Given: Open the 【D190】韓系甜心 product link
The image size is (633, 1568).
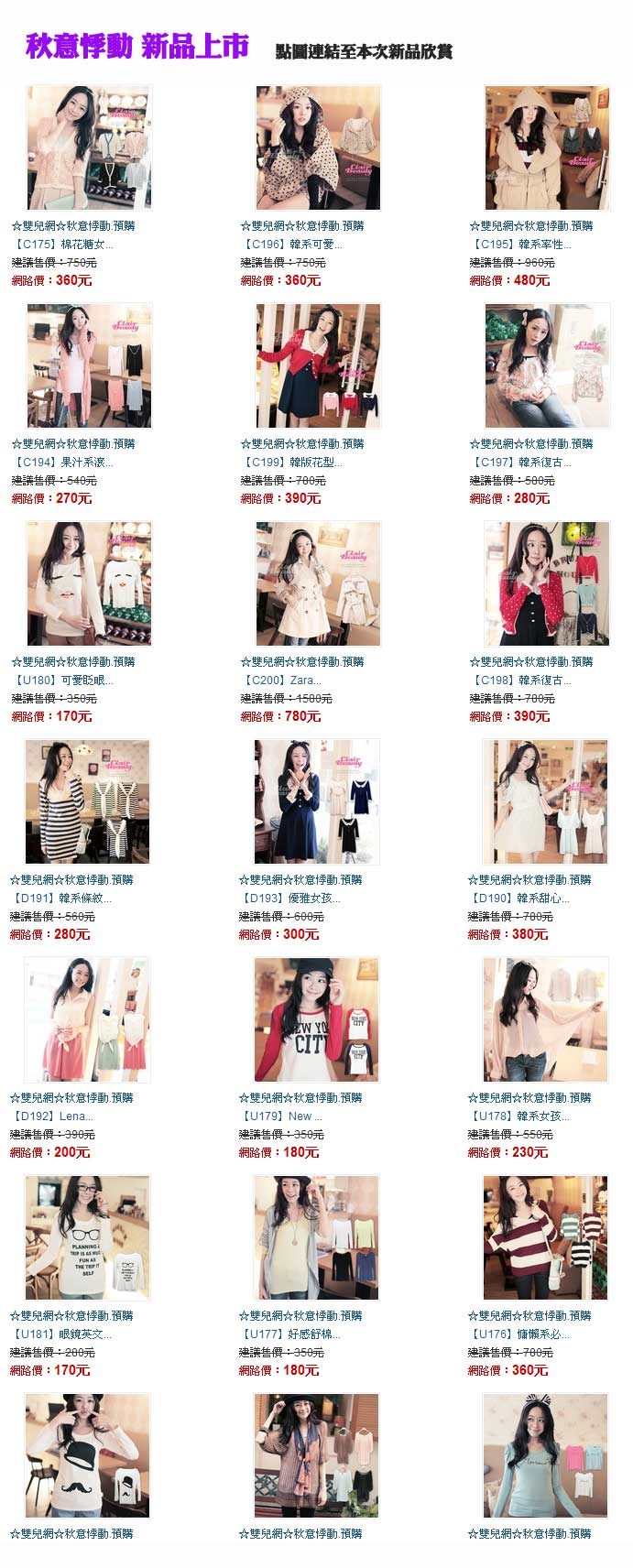Looking at the screenshot, I should [x=519, y=898].
